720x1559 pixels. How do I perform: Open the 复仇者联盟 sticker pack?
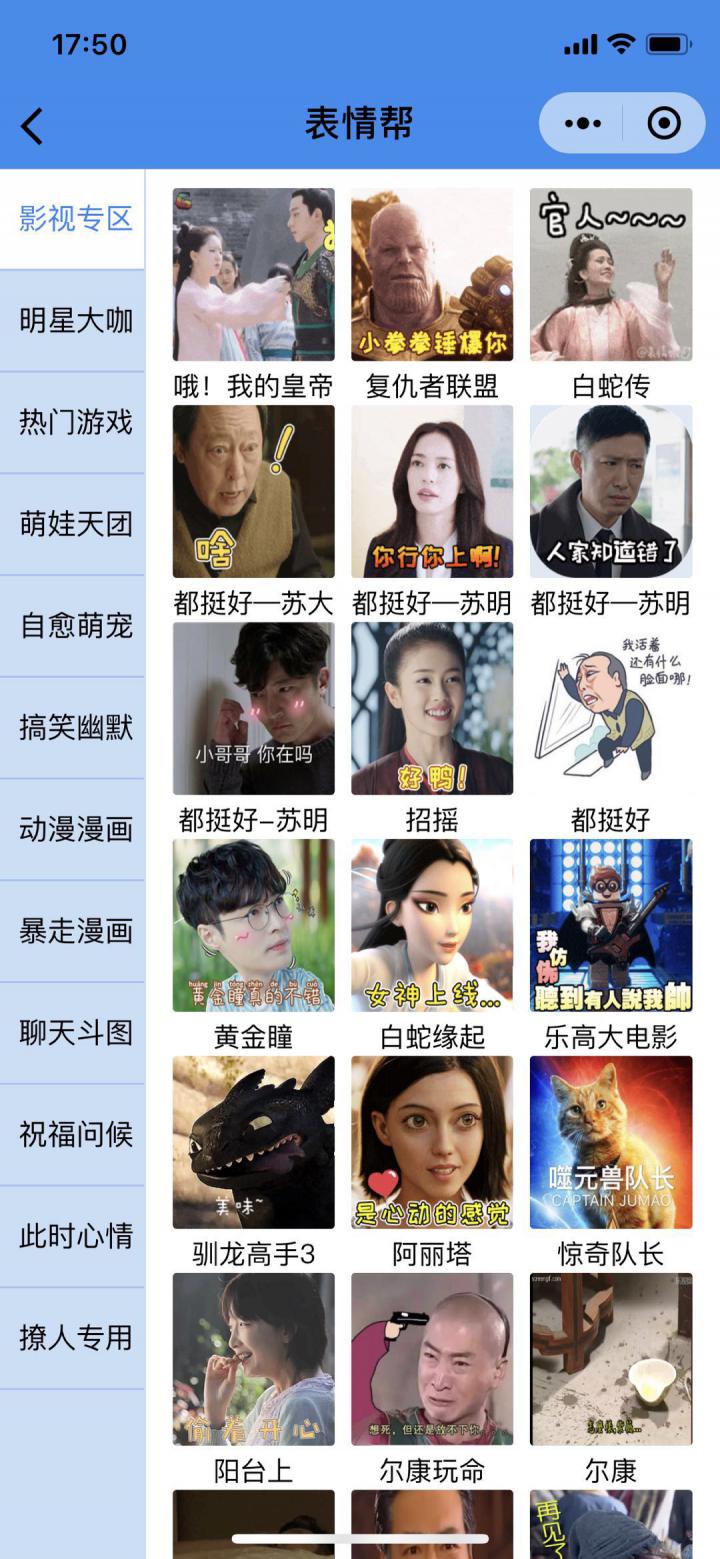[x=432, y=275]
